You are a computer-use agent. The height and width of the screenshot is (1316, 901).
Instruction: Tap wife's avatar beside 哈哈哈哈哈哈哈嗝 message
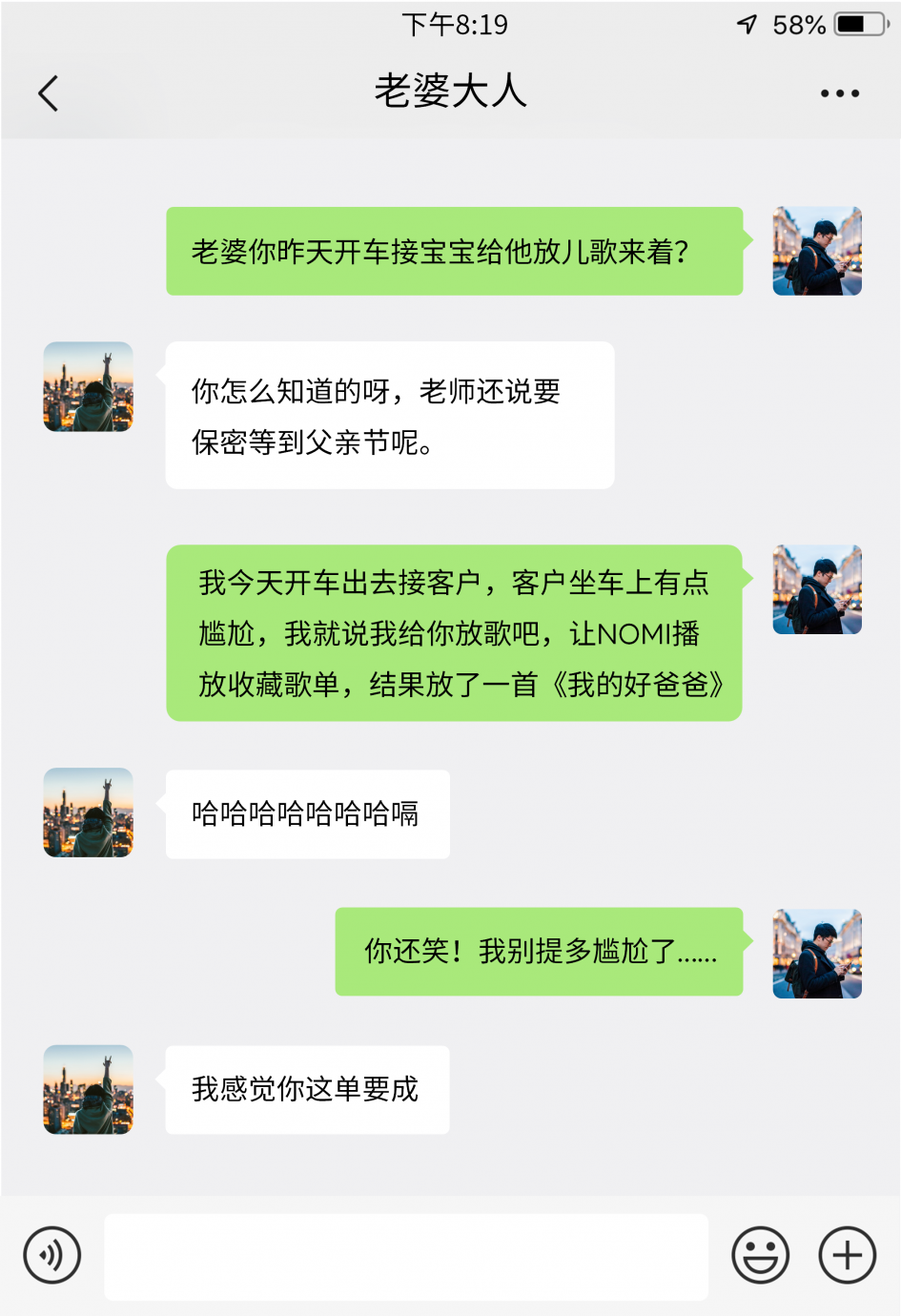(88, 812)
